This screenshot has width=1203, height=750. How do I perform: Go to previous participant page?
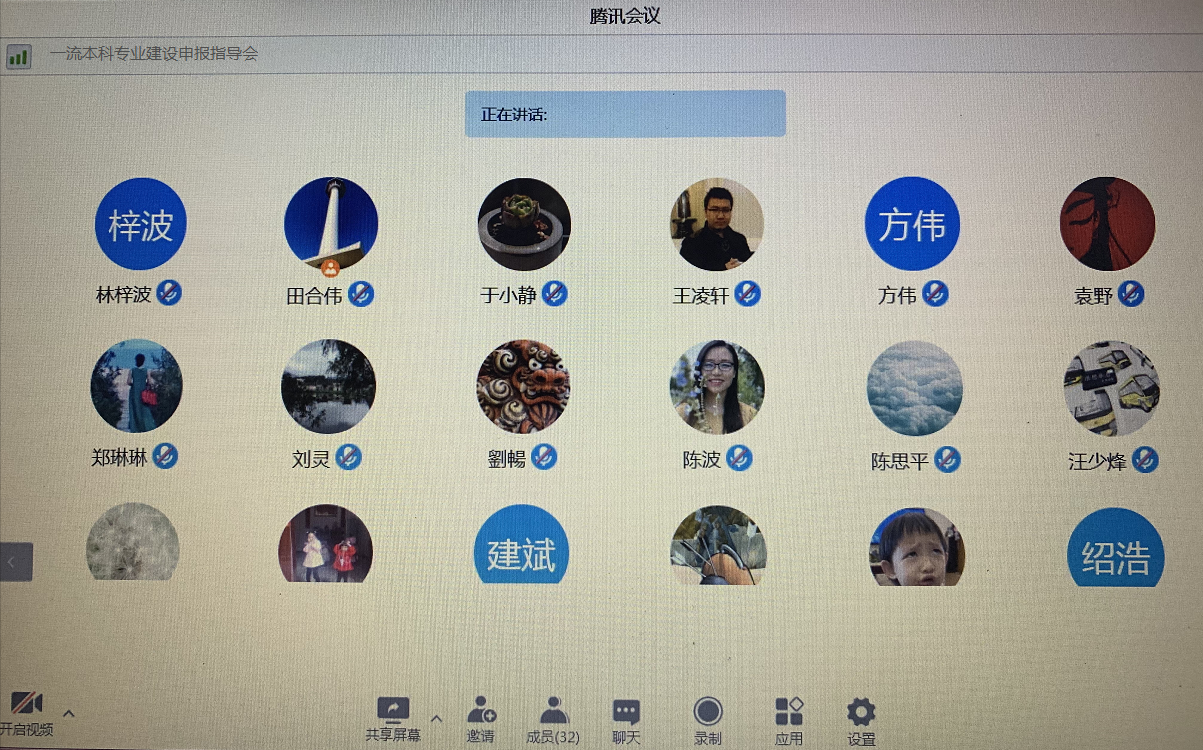[x=14, y=562]
